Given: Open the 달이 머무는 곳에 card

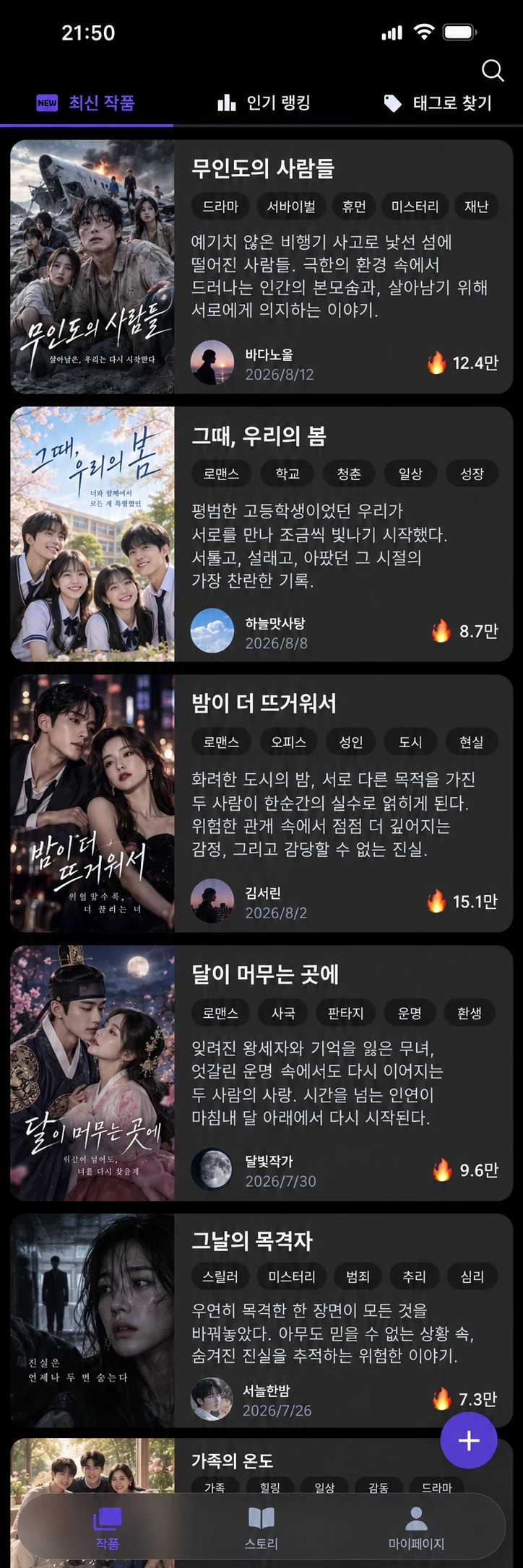Looking at the screenshot, I should 261,1073.
